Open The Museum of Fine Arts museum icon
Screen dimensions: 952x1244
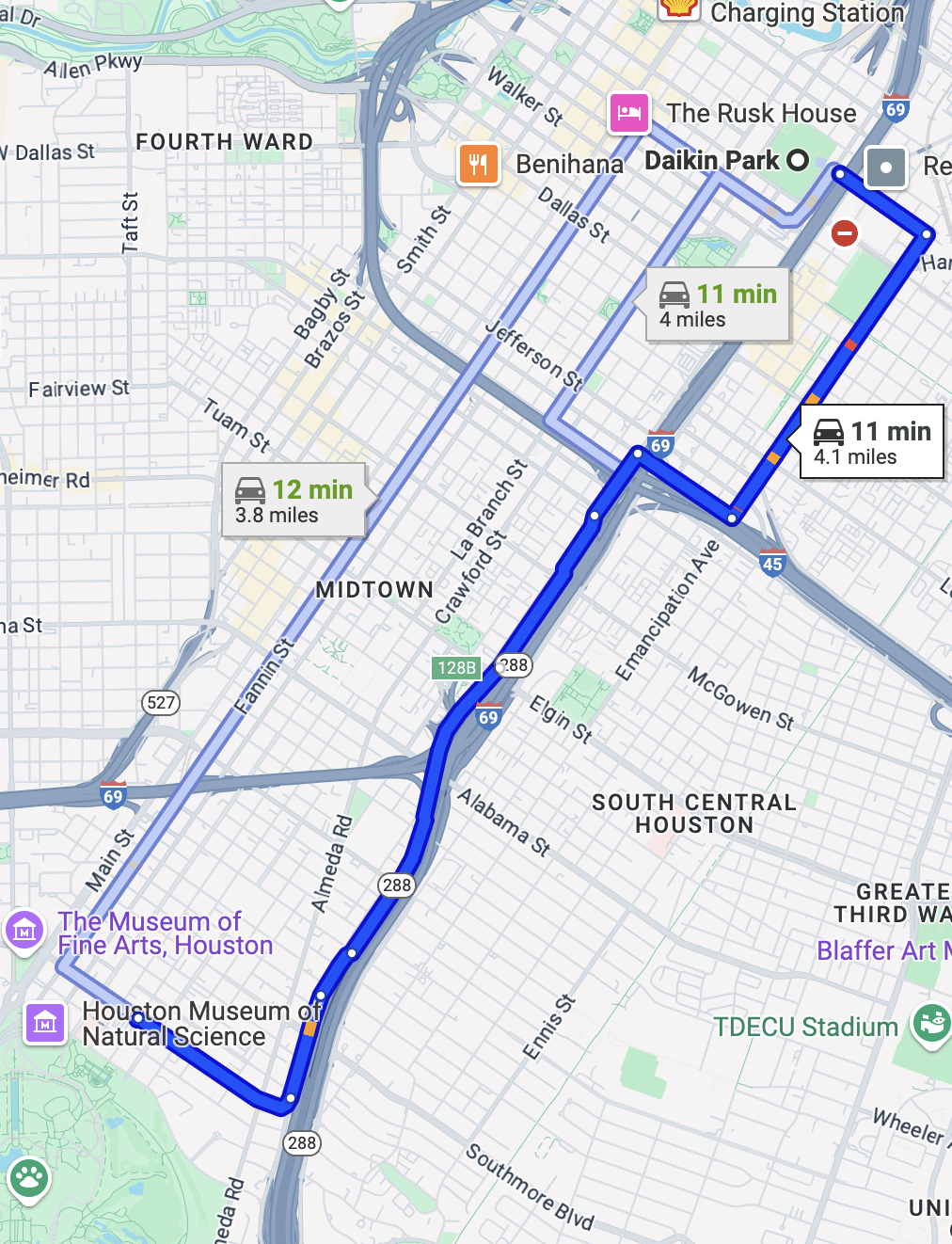point(24,931)
